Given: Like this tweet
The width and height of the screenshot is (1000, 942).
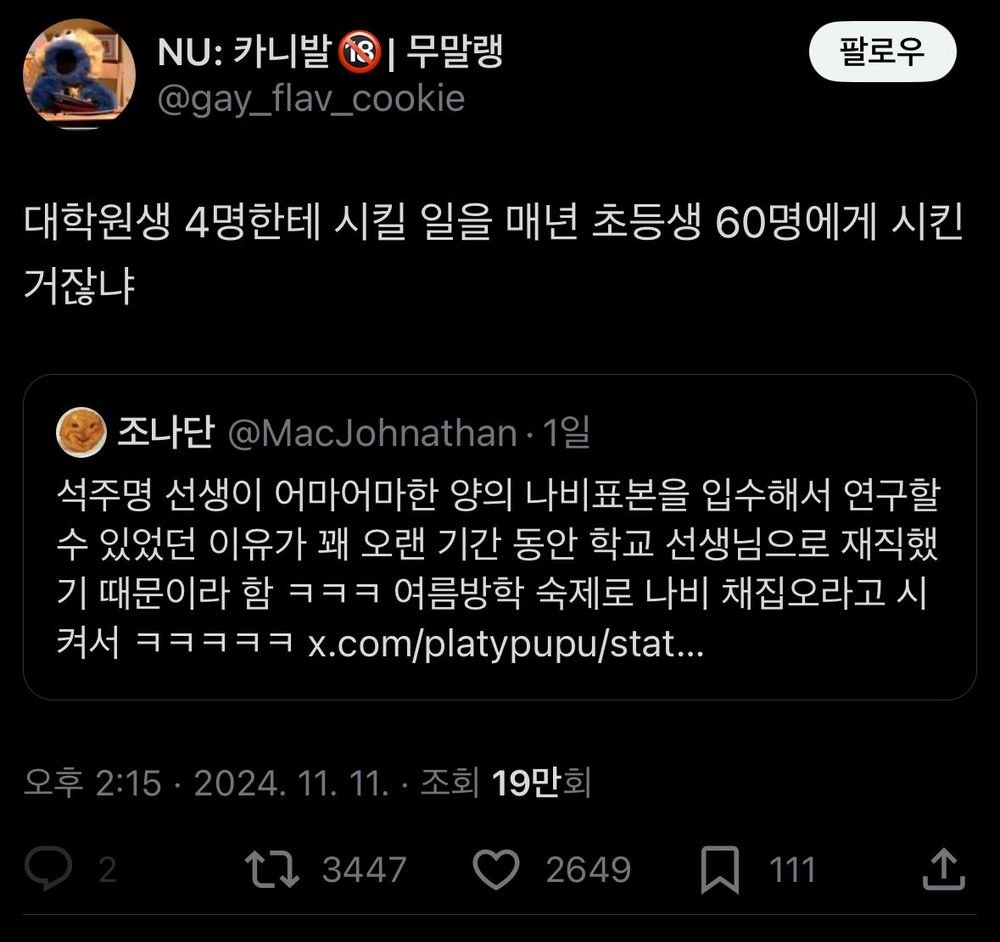Looking at the screenshot, I should 495,868.
